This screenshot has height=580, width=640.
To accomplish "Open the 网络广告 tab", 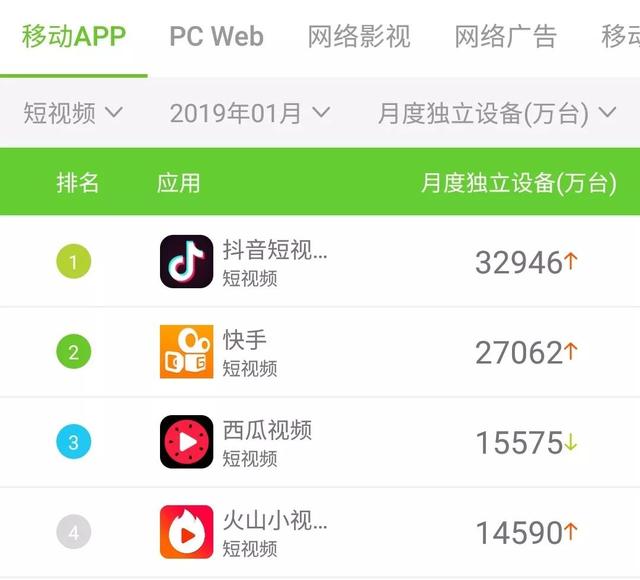I will pos(505,38).
